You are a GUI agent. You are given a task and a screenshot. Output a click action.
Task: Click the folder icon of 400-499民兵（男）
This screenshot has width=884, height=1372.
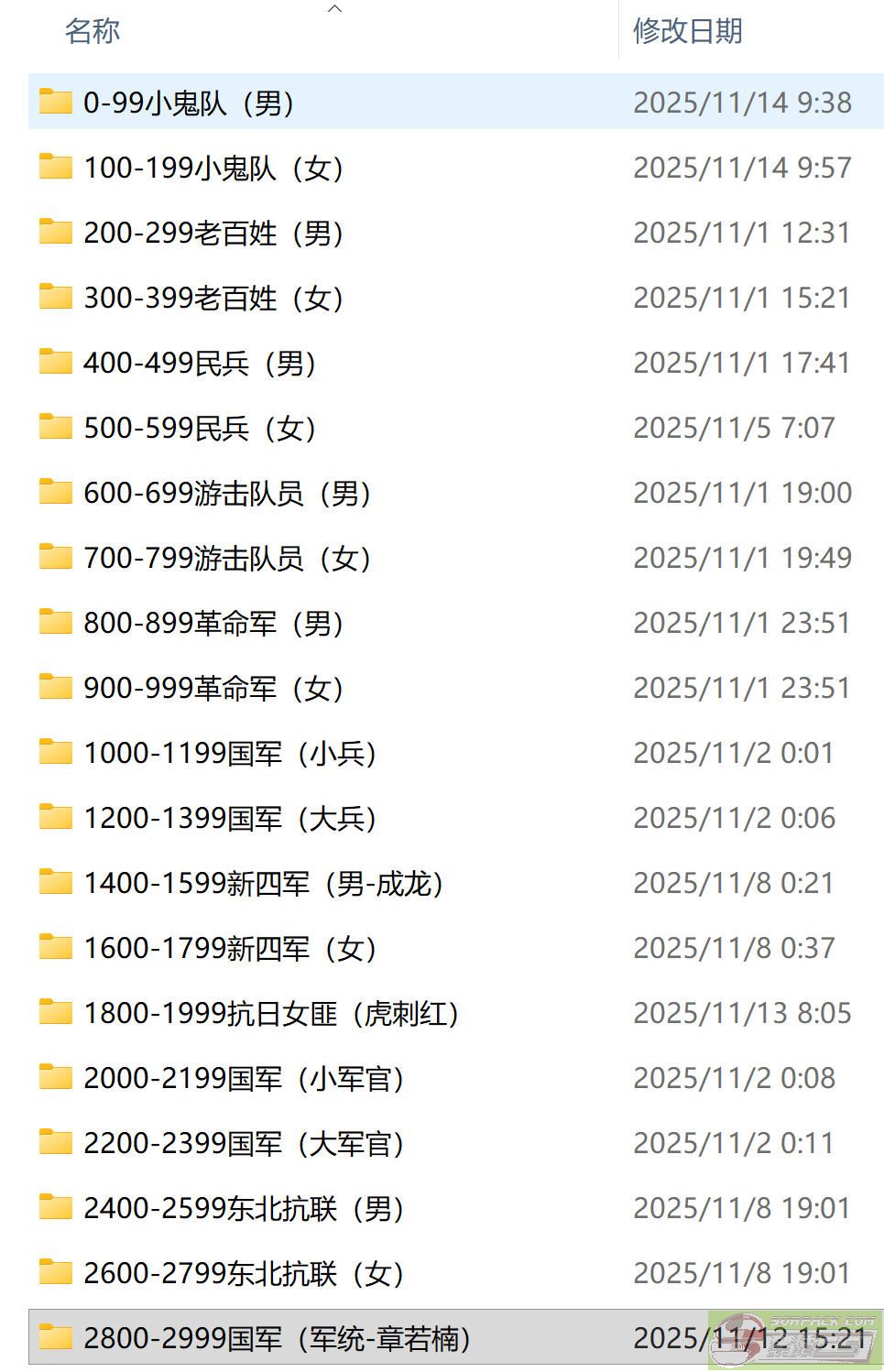[55, 362]
